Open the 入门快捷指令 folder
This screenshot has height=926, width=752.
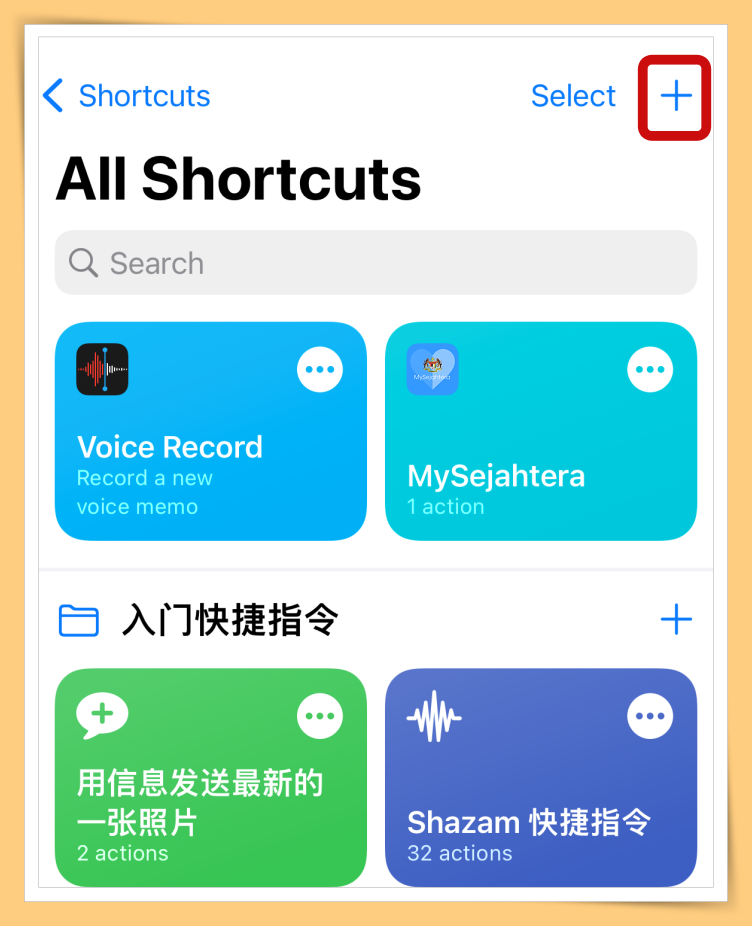point(230,621)
